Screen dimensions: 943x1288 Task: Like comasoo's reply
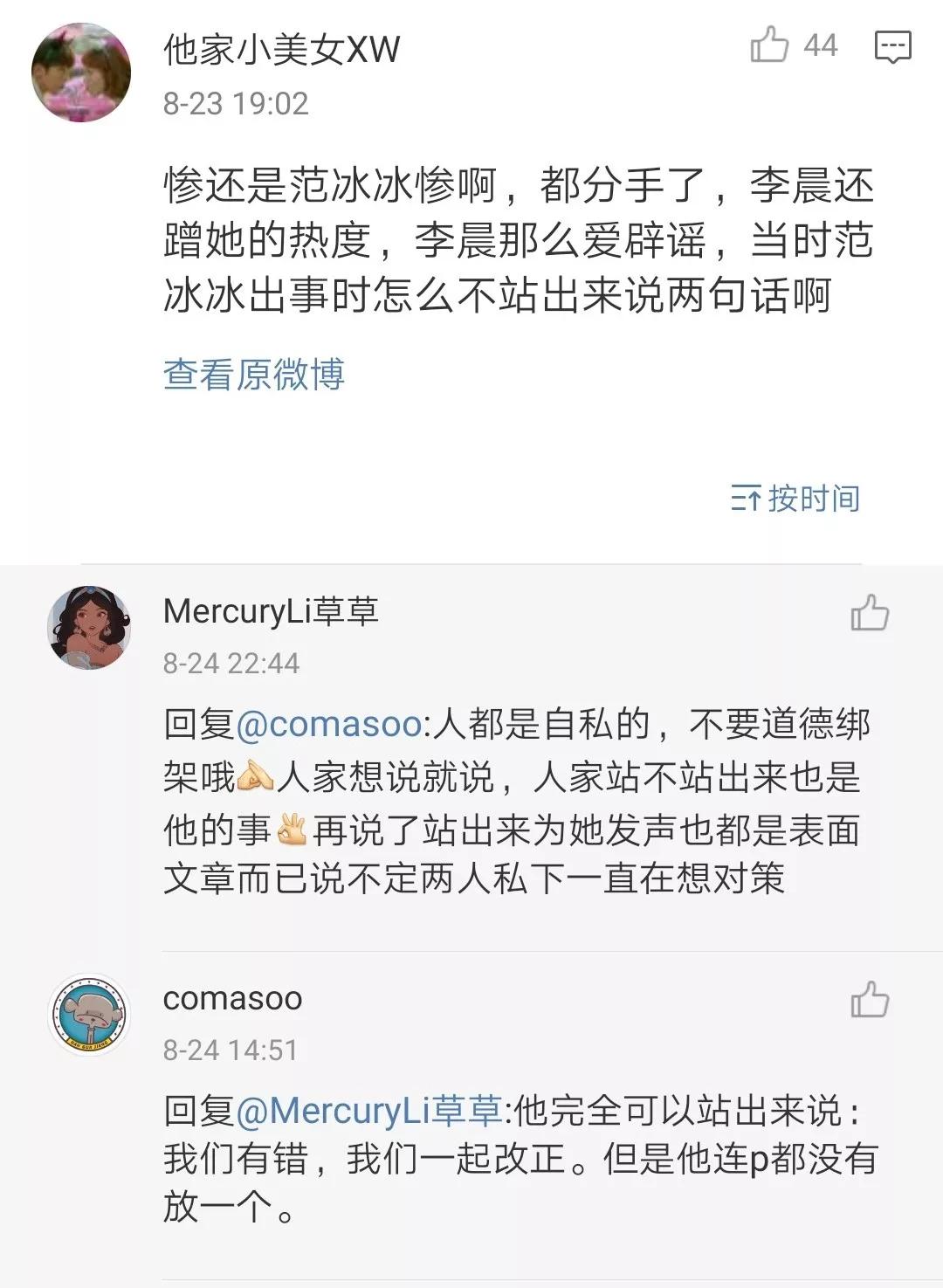870,1000
